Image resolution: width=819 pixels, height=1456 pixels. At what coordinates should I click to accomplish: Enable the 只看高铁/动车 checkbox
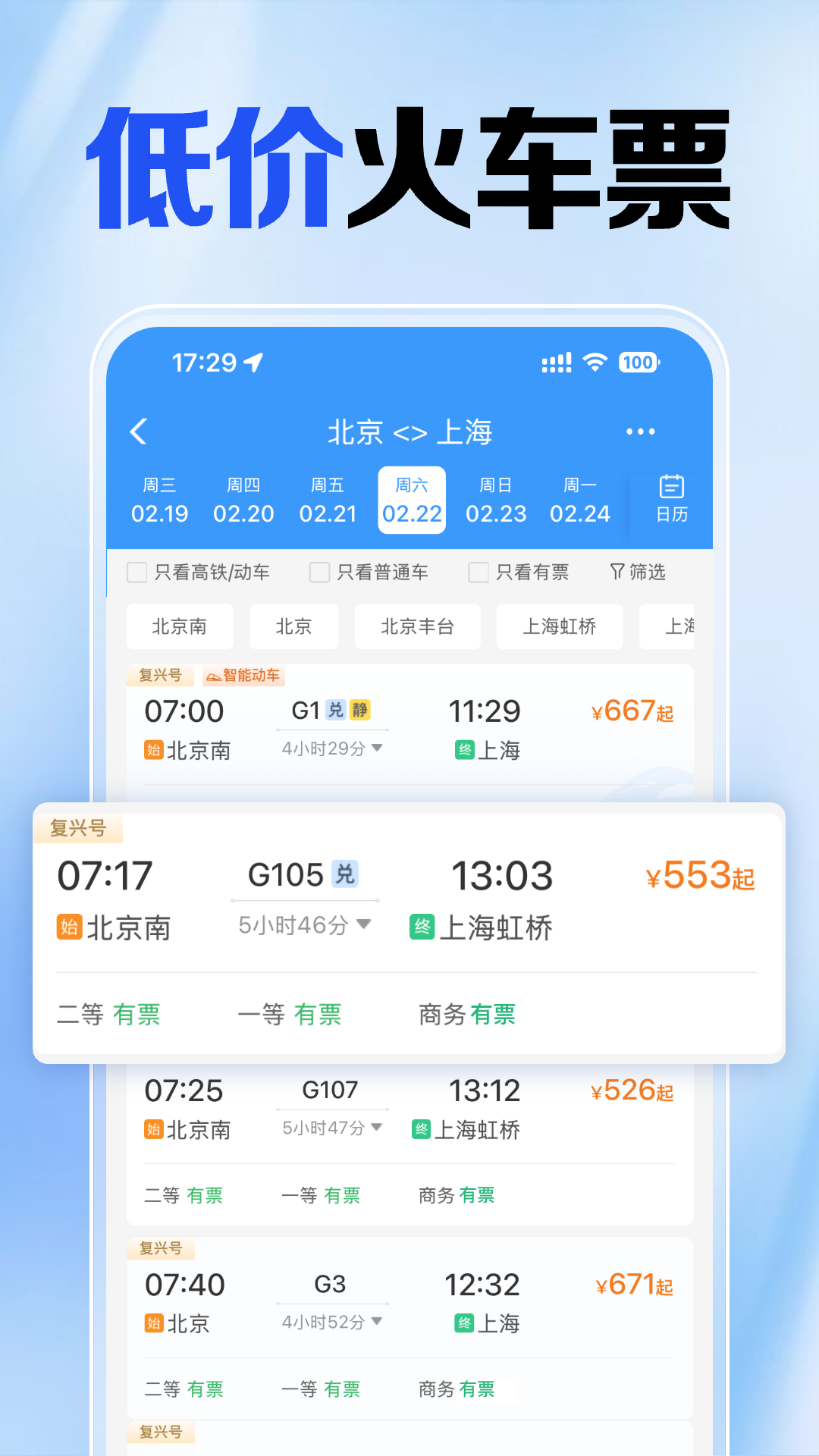click(x=136, y=572)
